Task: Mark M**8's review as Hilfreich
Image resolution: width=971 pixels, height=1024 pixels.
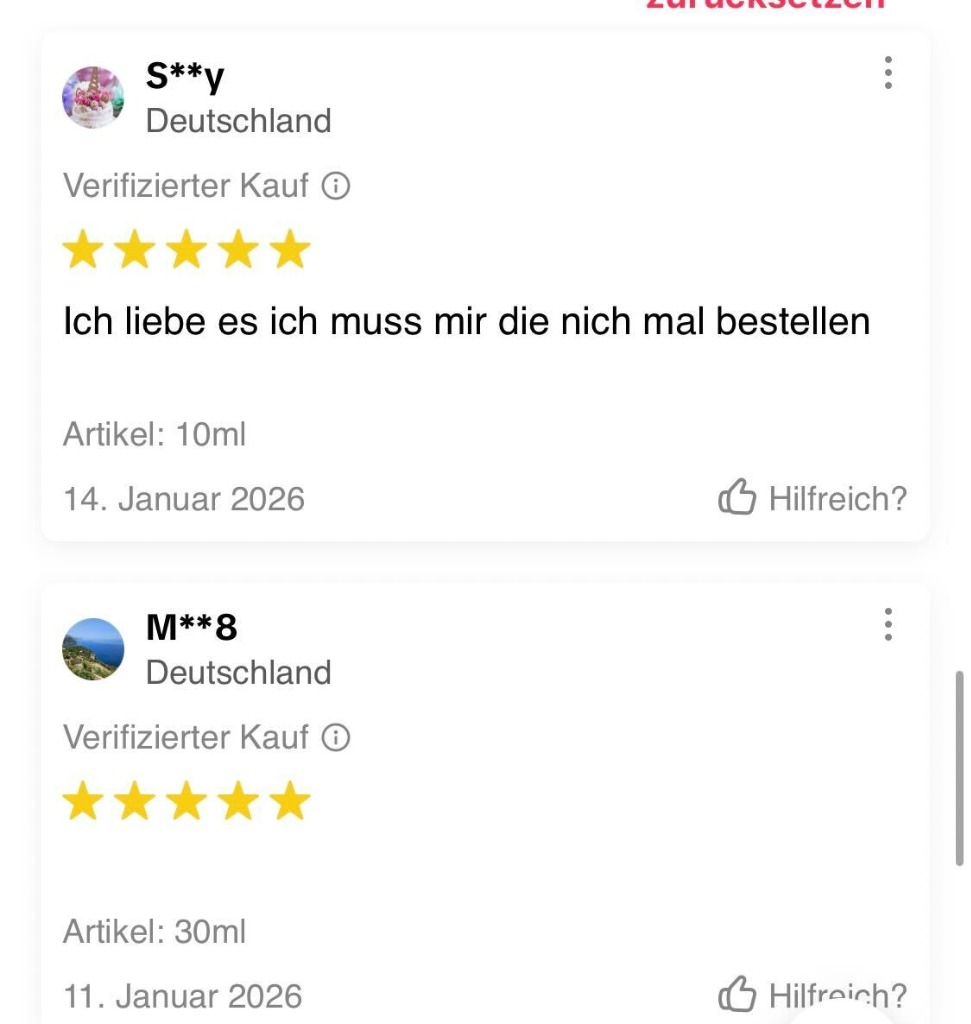Action: point(838,995)
